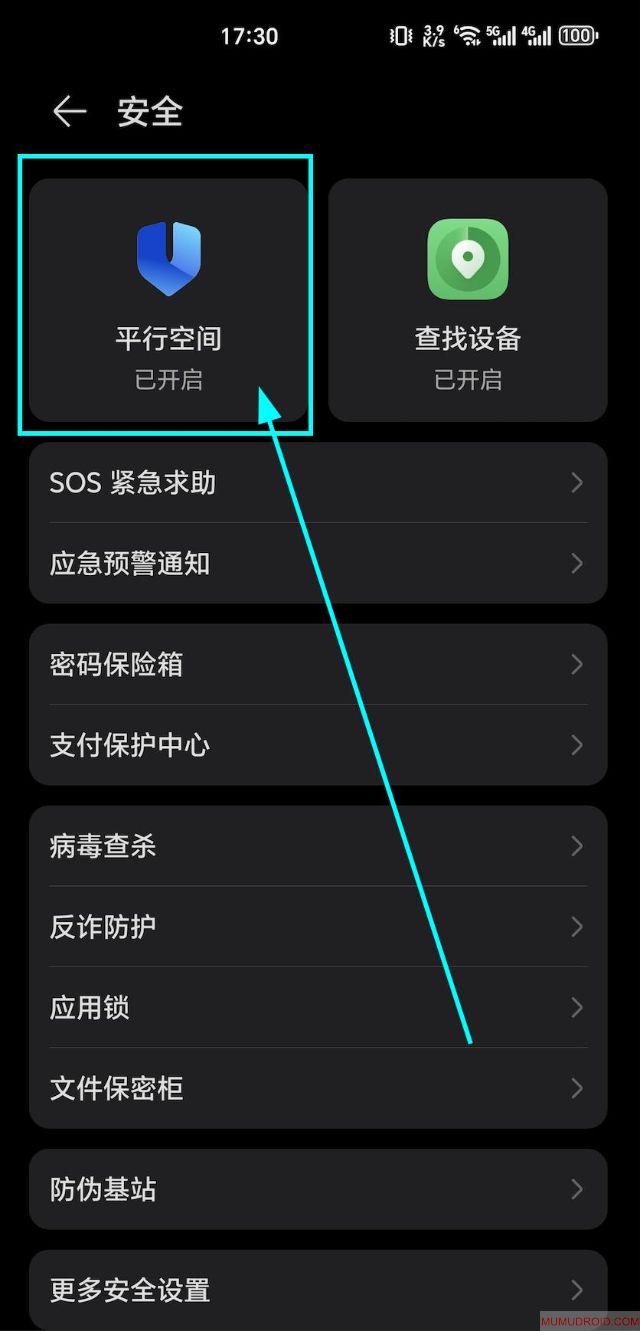Open the 平行空间 card

coord(168,300)
